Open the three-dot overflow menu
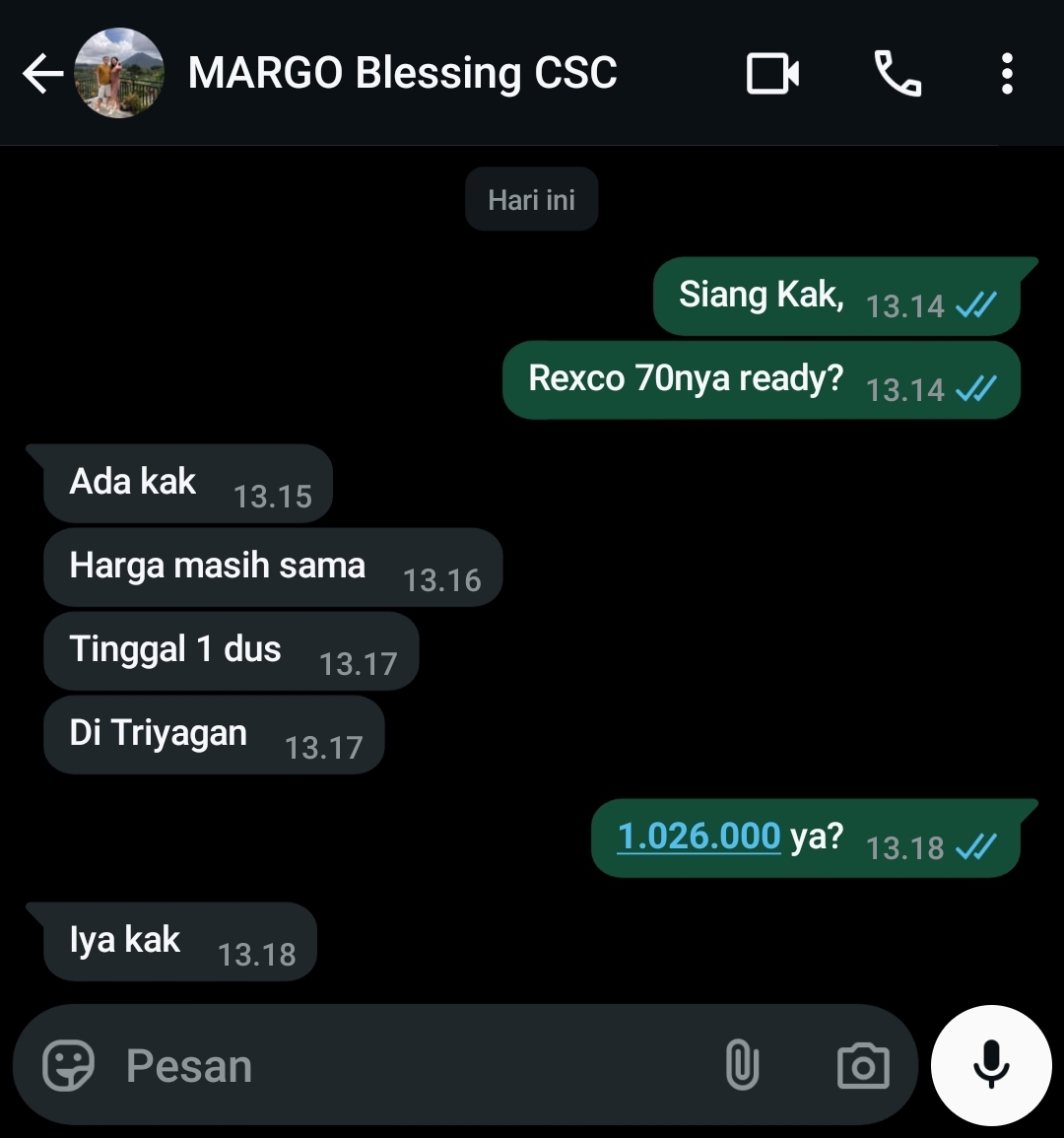The width and height of the screenshot is (1064, 1138). pos(1006,74)
